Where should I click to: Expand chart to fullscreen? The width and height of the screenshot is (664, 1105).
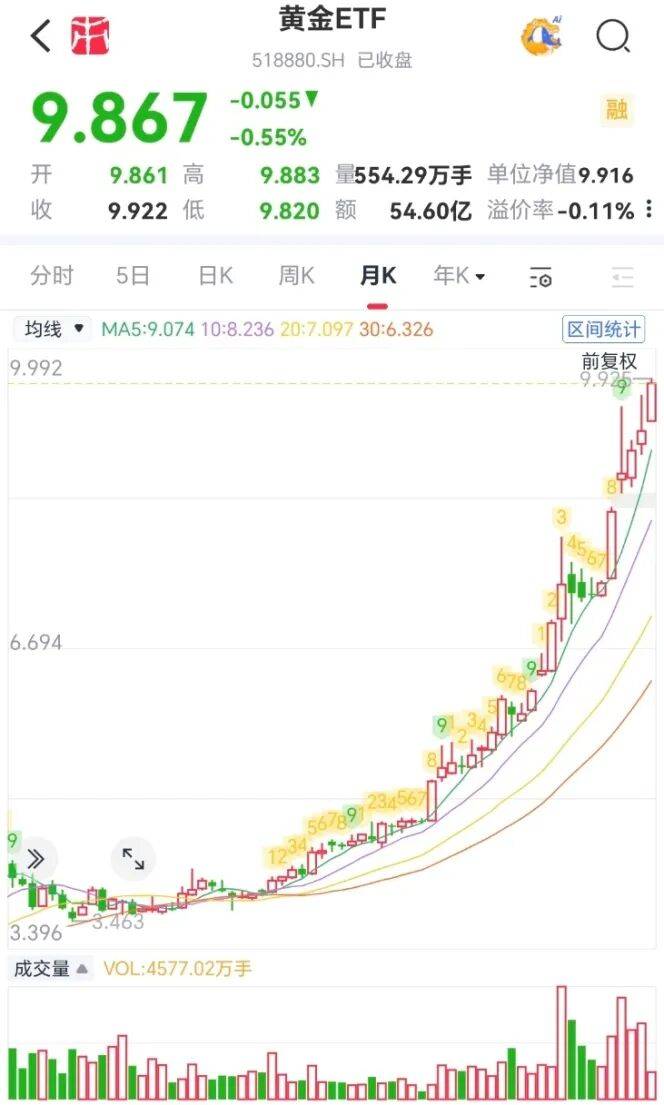coord(132,858)
